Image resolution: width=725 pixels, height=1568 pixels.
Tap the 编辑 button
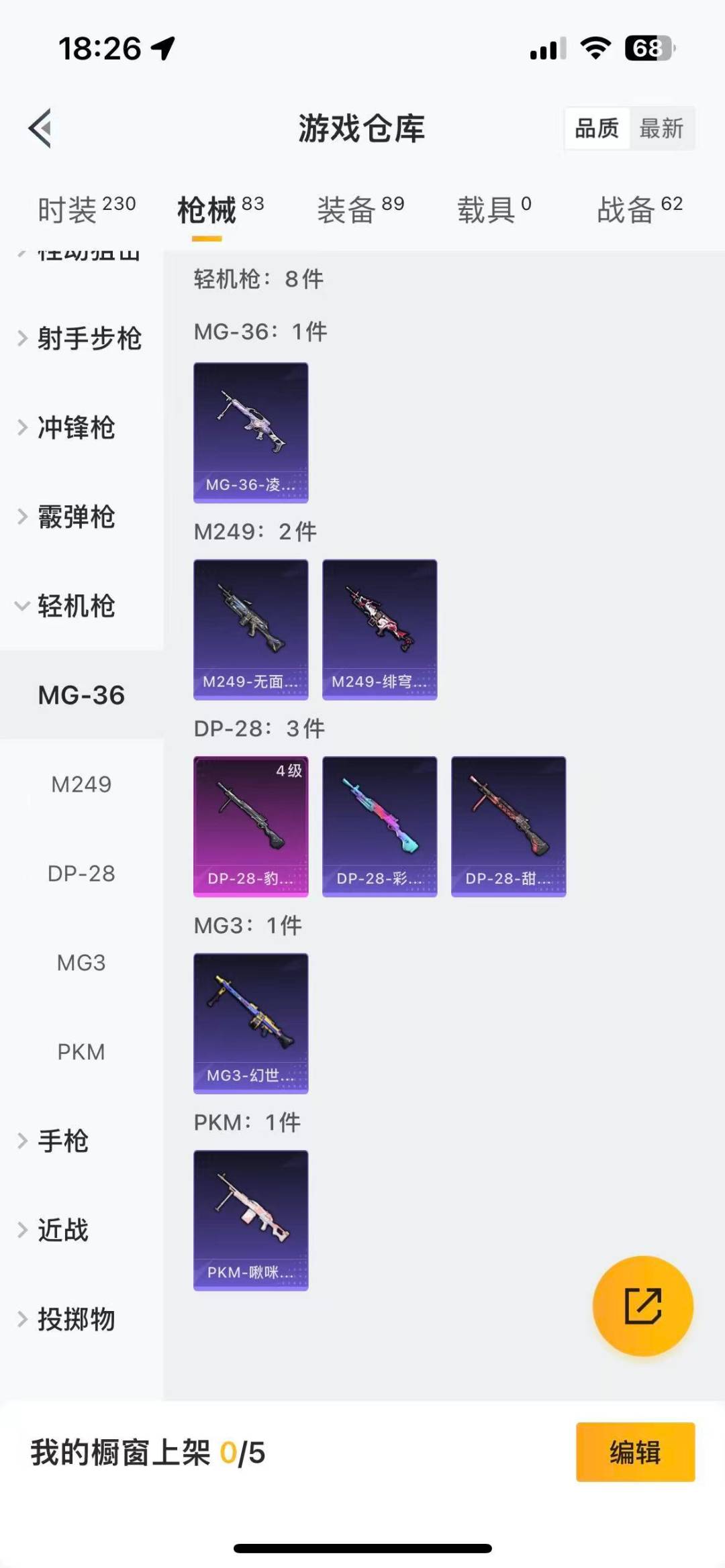click(x=635, y=1452)
